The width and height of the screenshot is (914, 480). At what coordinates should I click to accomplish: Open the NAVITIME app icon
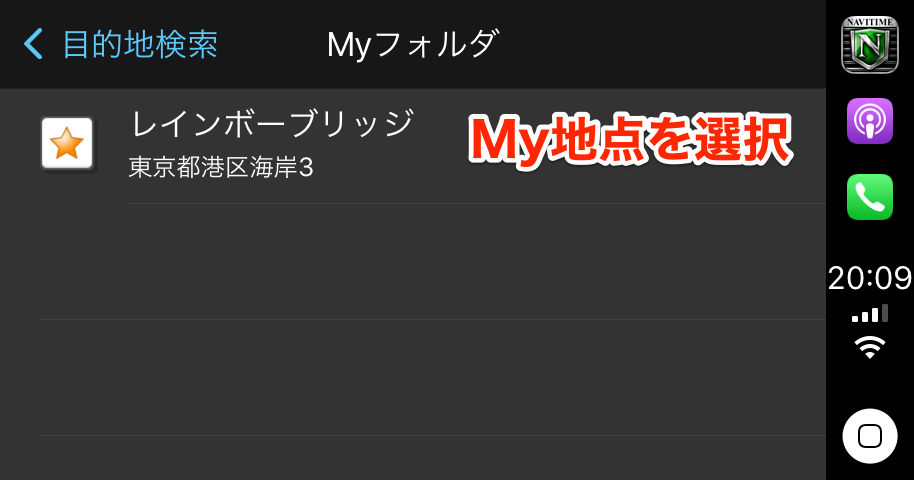pyautogui.click(x=869, y=45)
